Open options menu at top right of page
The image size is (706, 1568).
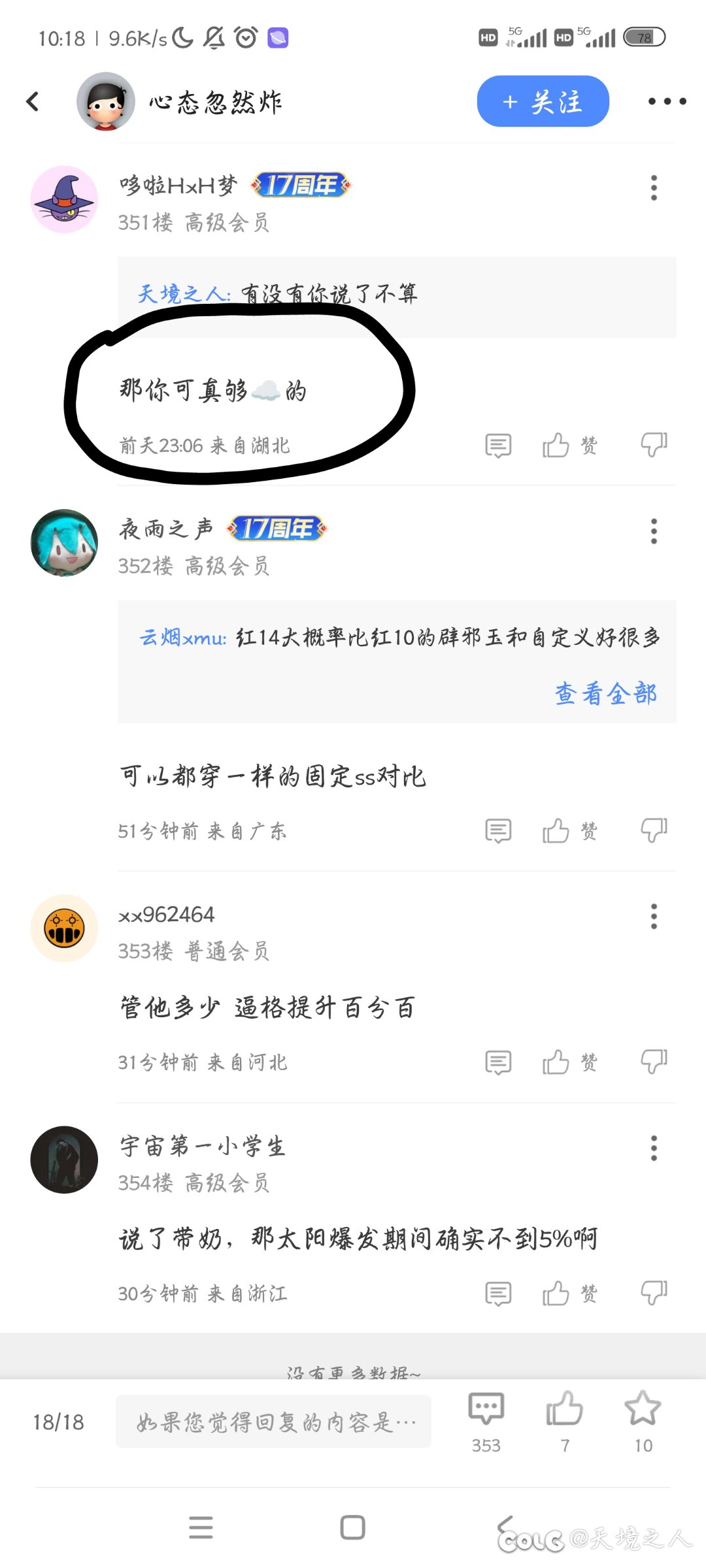tap(665, 102)
